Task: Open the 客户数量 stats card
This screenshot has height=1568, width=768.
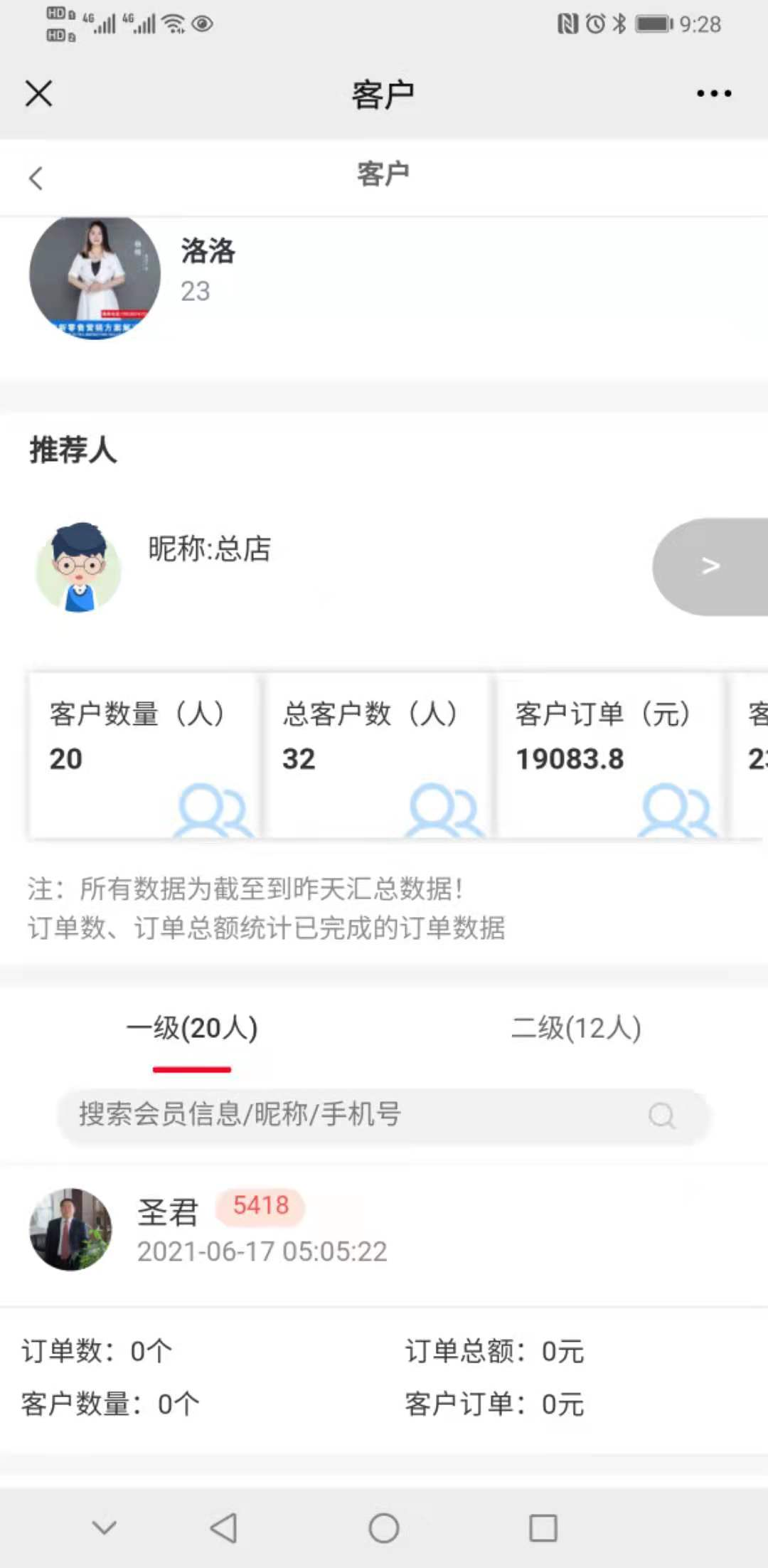Action: [x=143, y=756]
